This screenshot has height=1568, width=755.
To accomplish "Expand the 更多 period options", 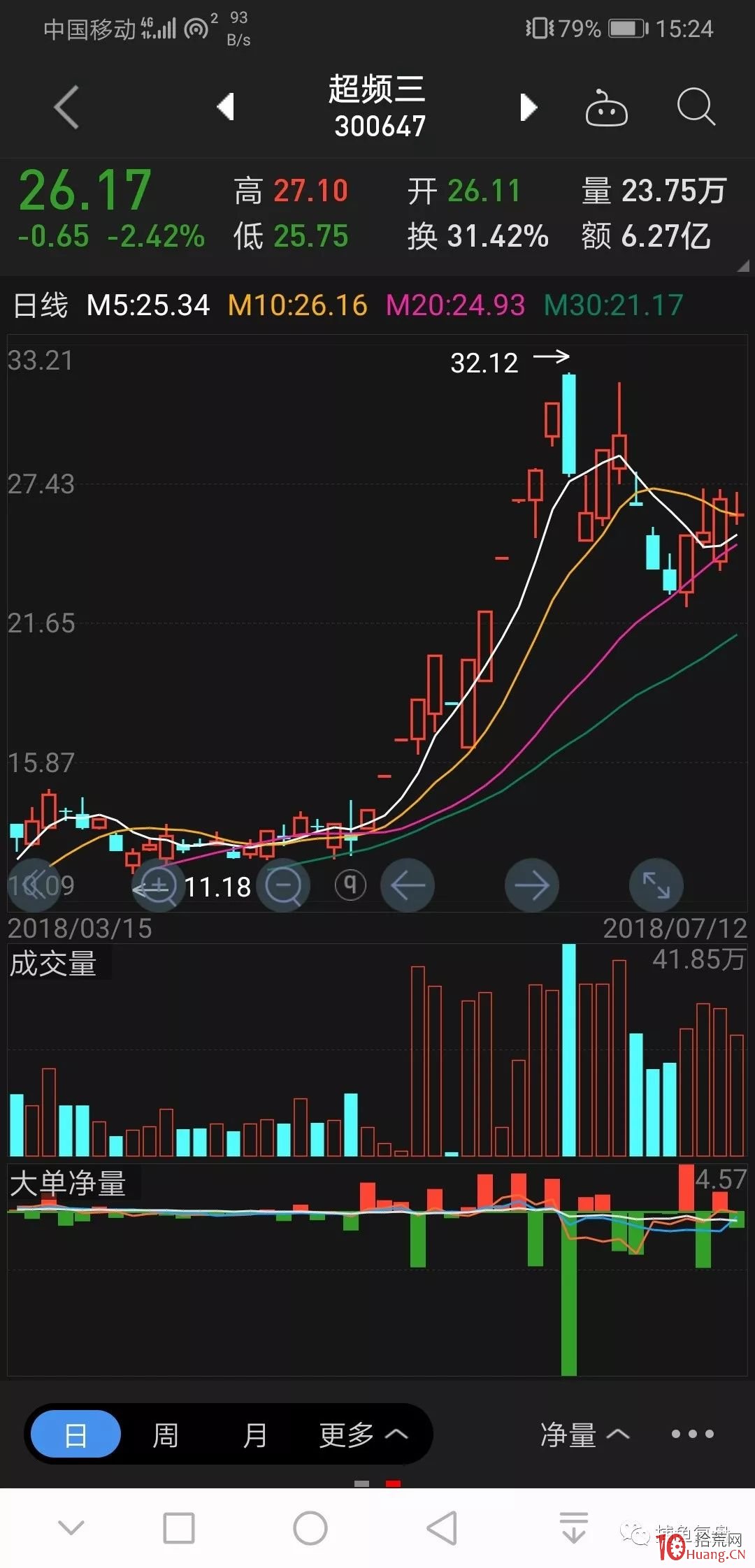I will coord(363,1435).
